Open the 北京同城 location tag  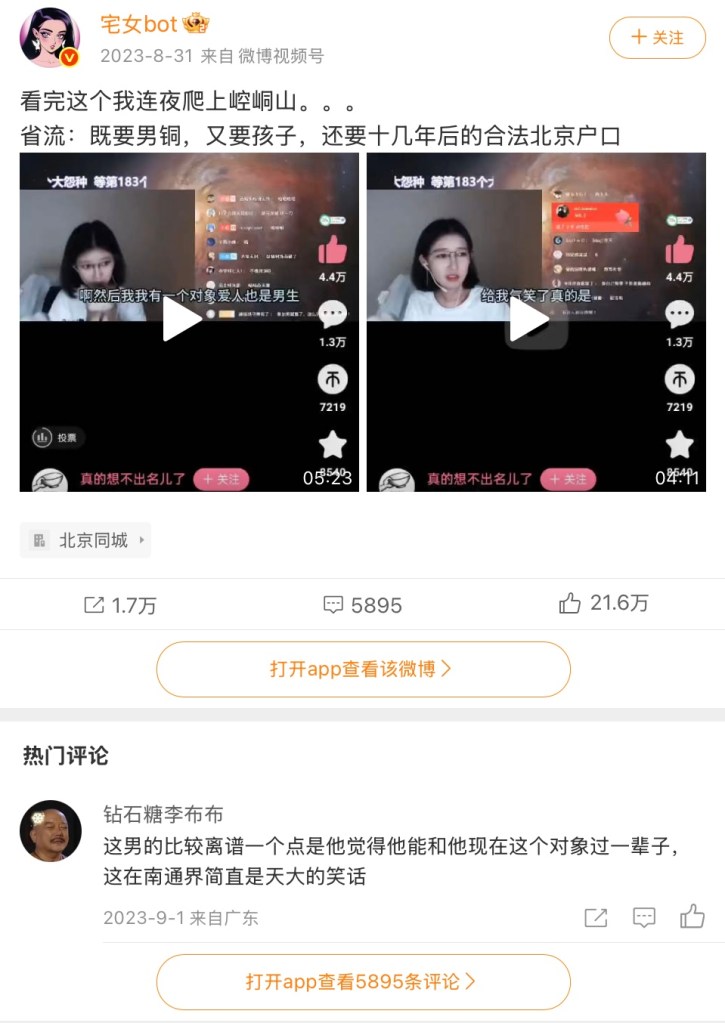85,540
